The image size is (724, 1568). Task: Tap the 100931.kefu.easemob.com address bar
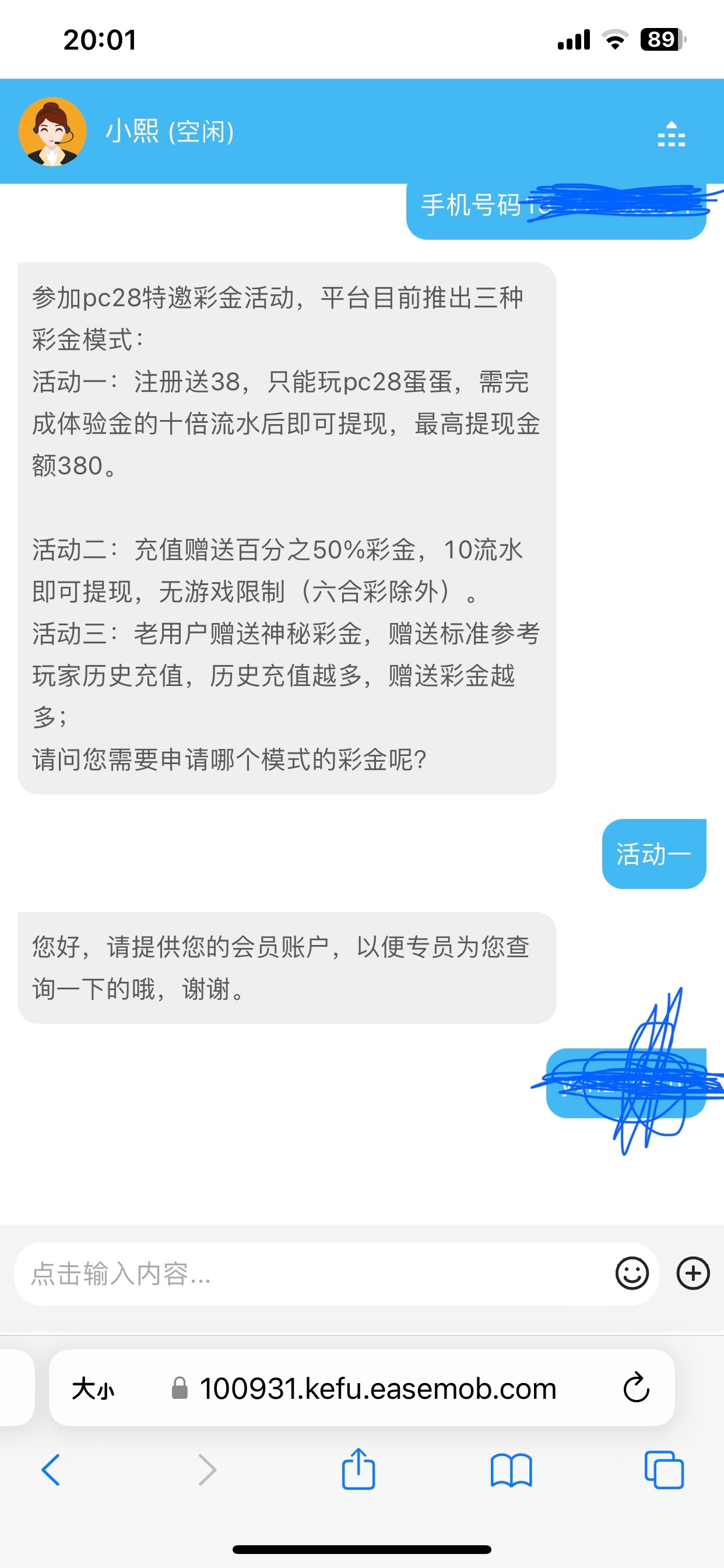pyautogui.click(x=377, y=1389)
